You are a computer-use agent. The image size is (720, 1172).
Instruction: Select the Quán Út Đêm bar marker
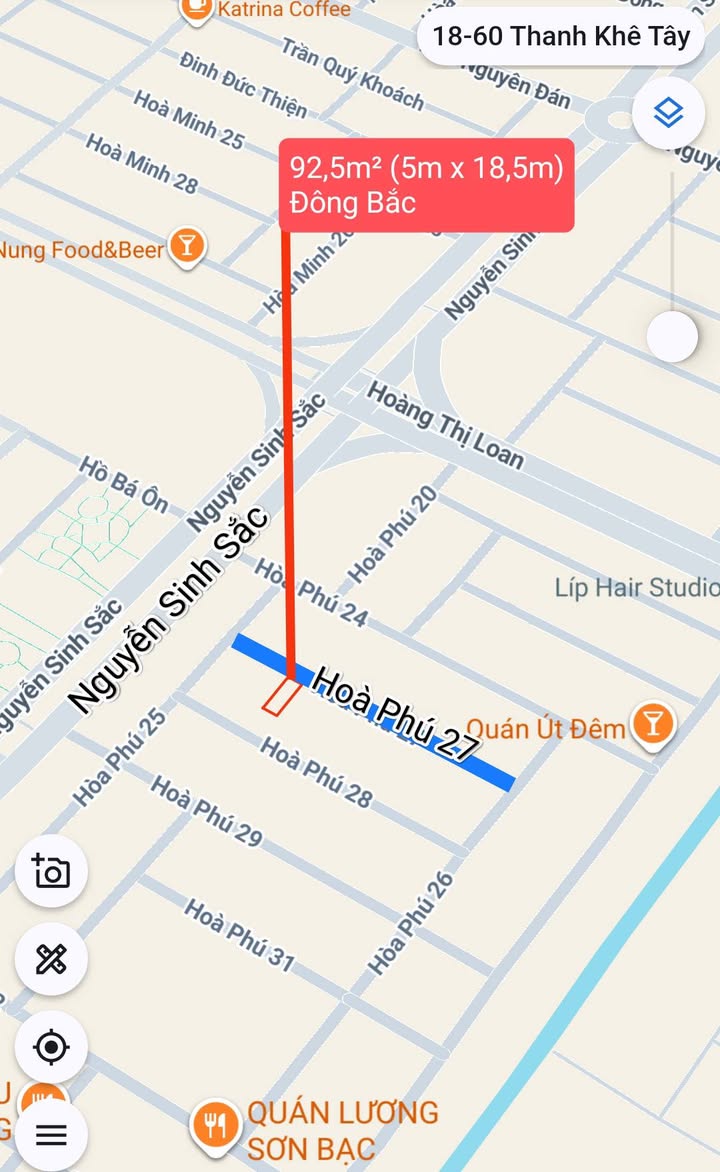653,725
